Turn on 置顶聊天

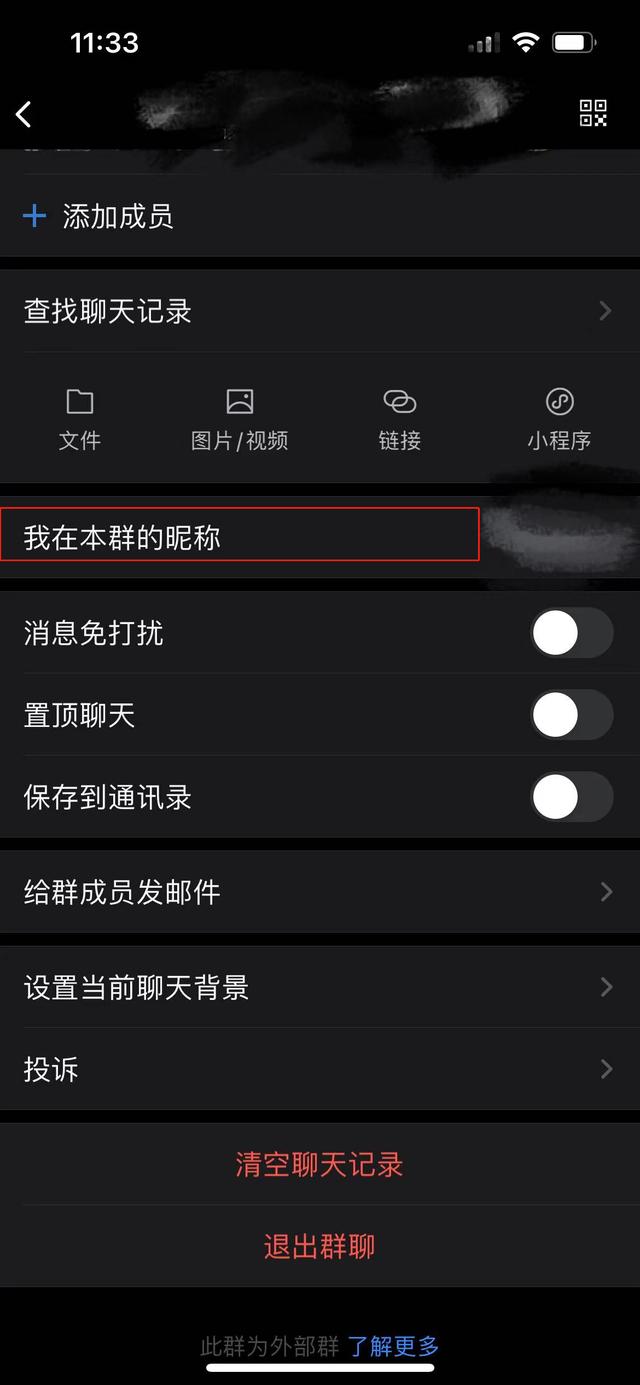(x=571, y=715)
